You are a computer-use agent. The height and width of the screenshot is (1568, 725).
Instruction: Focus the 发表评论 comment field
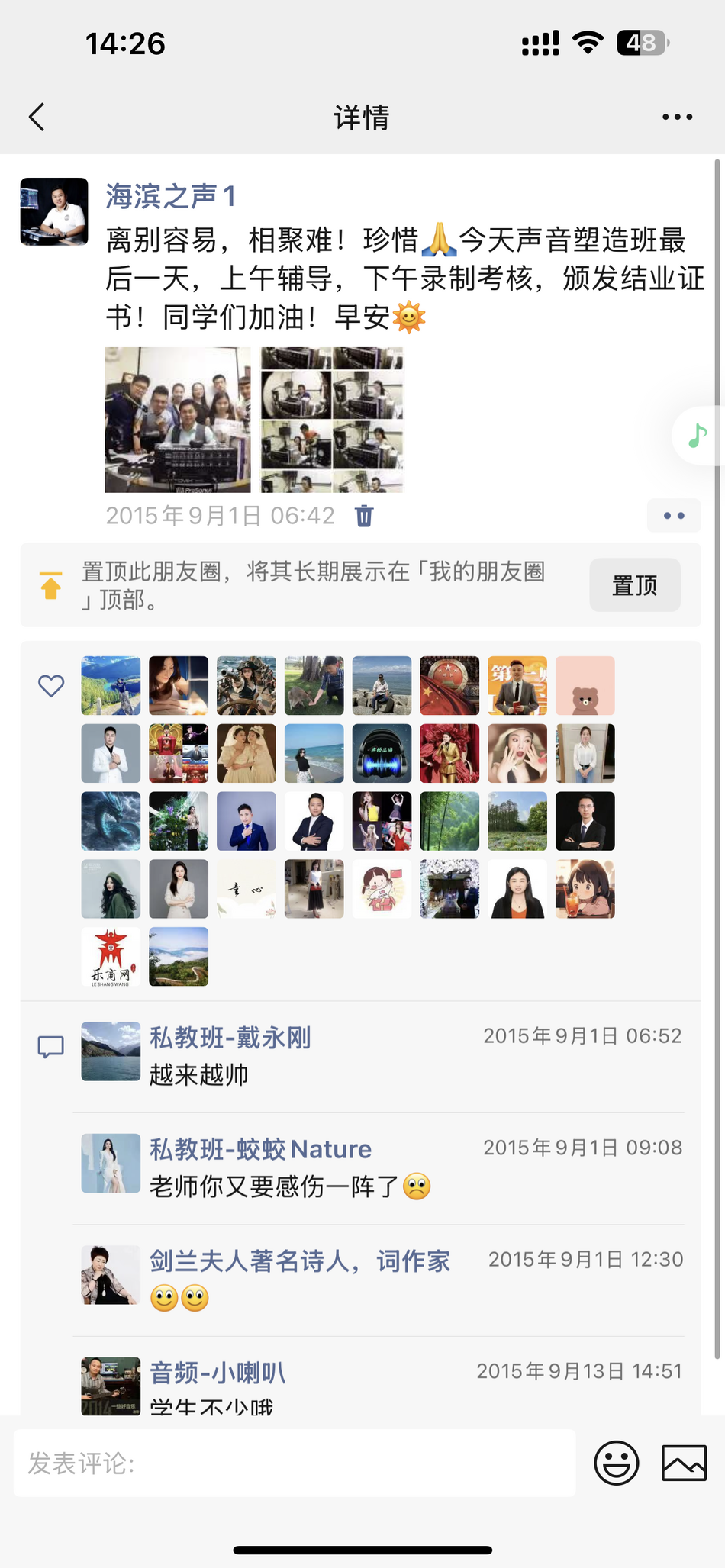tap(295, 1463)
